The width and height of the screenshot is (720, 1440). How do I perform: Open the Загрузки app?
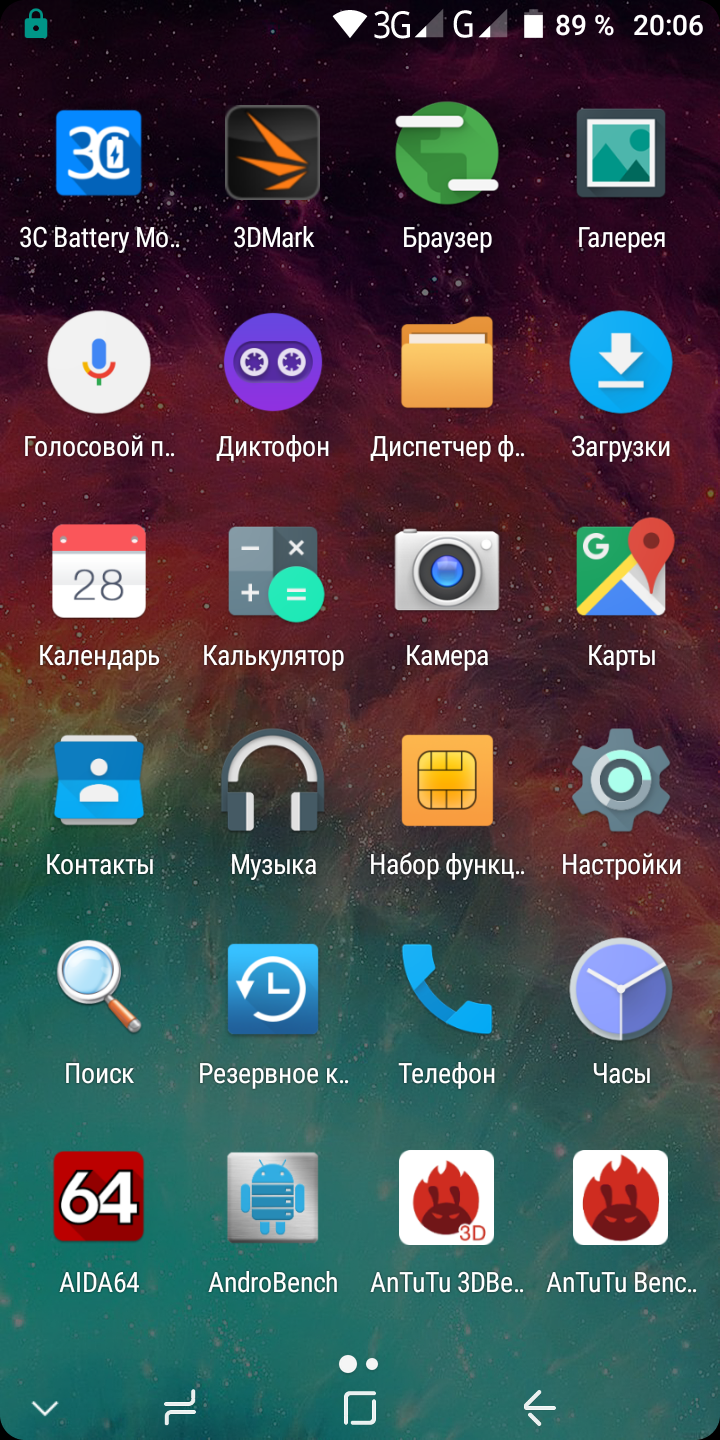[x=621, y=362]
